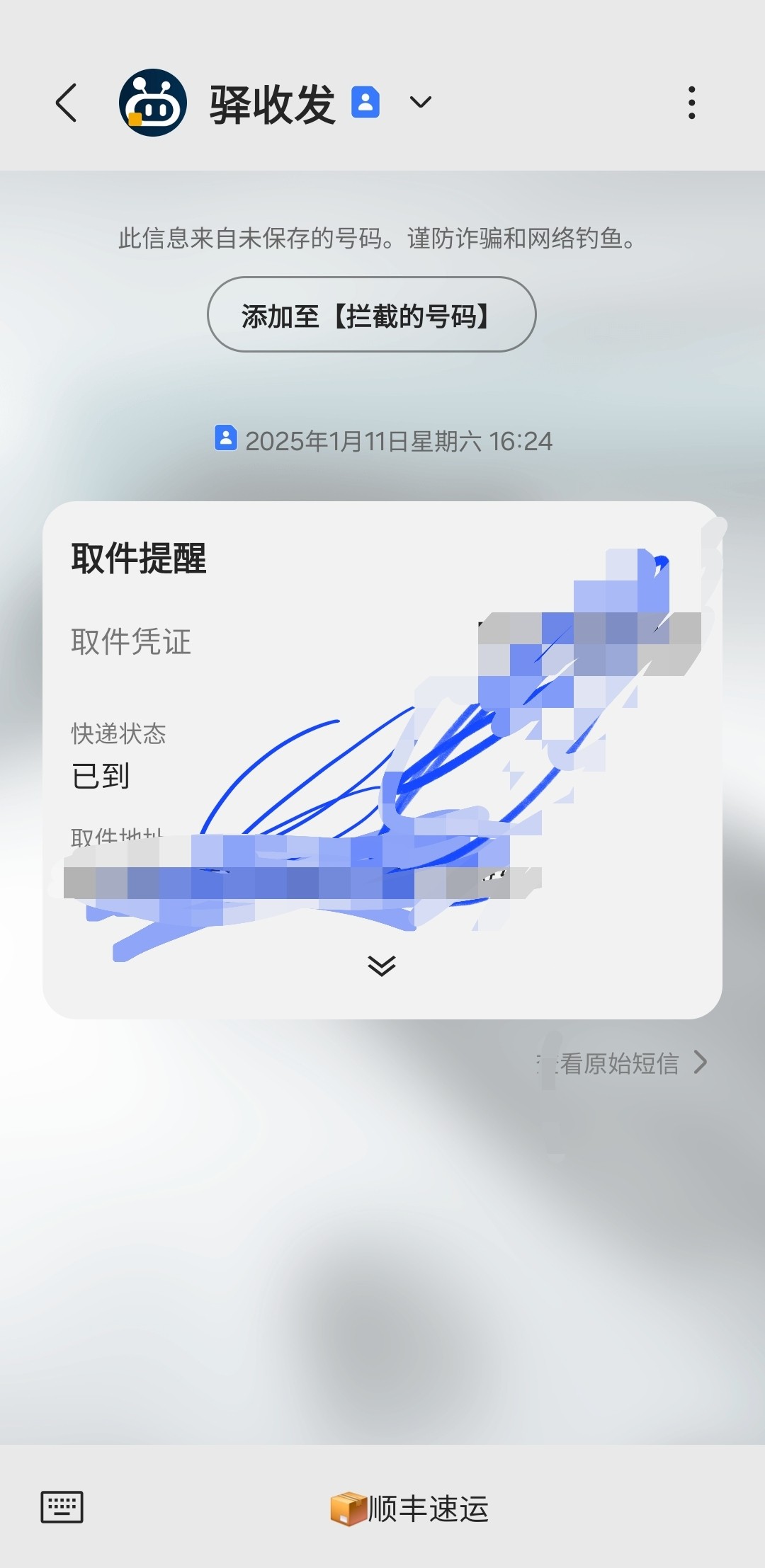Tap 添加至【拦截的号码】 button
The height and width of the screenshot is (1568, 765).
point(371,315)
